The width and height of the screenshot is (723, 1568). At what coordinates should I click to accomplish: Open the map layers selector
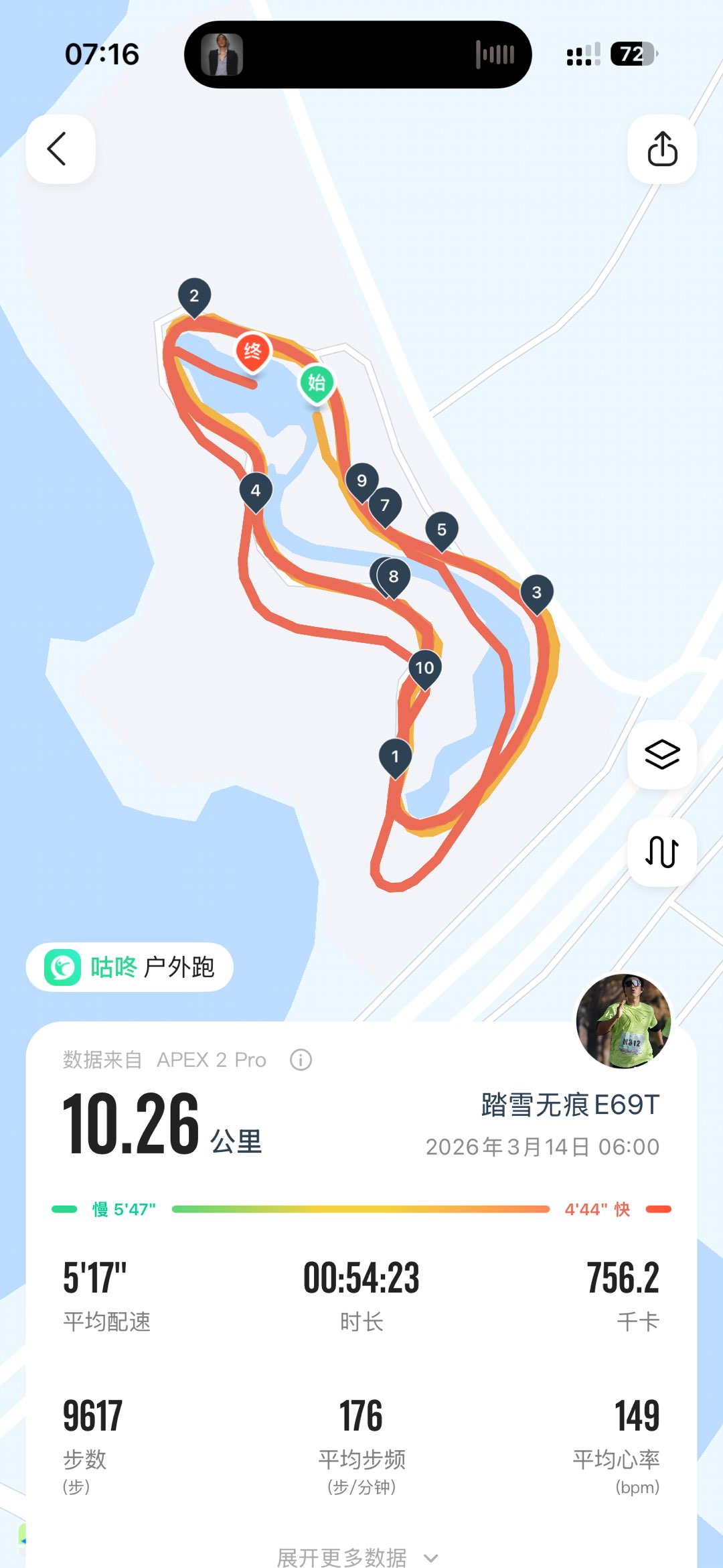click(662, 755)
